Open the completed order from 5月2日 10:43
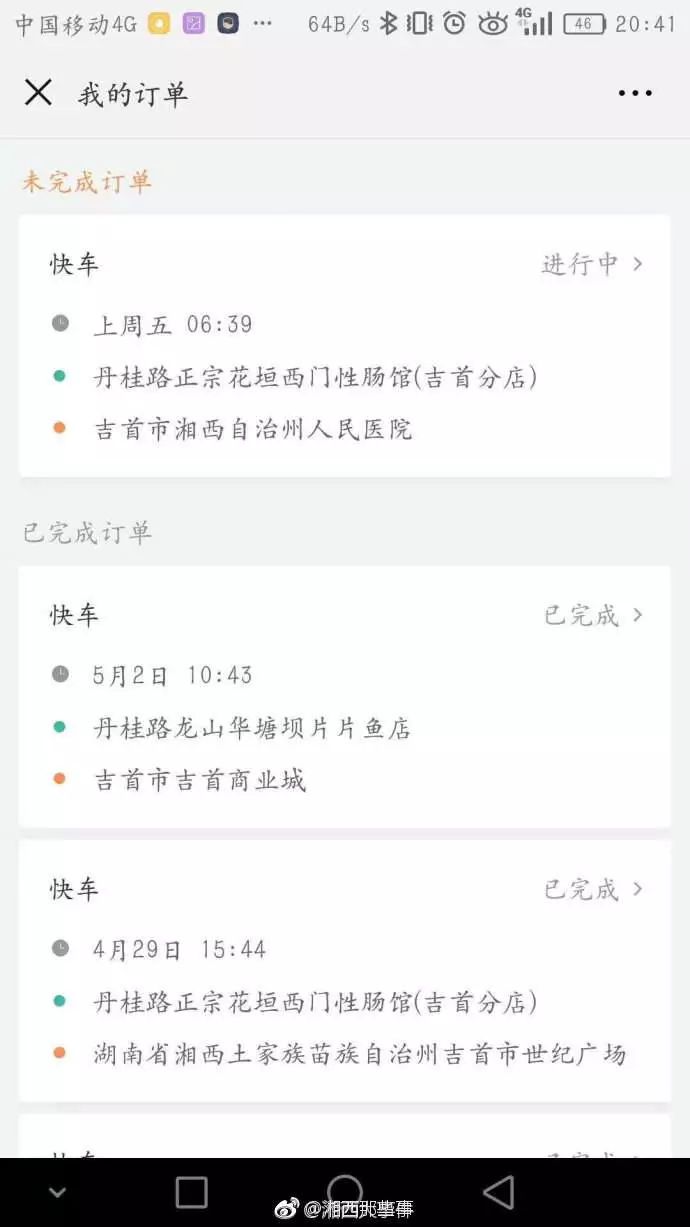Screen dimensions: 690x1227 click(x=344, y=696)
